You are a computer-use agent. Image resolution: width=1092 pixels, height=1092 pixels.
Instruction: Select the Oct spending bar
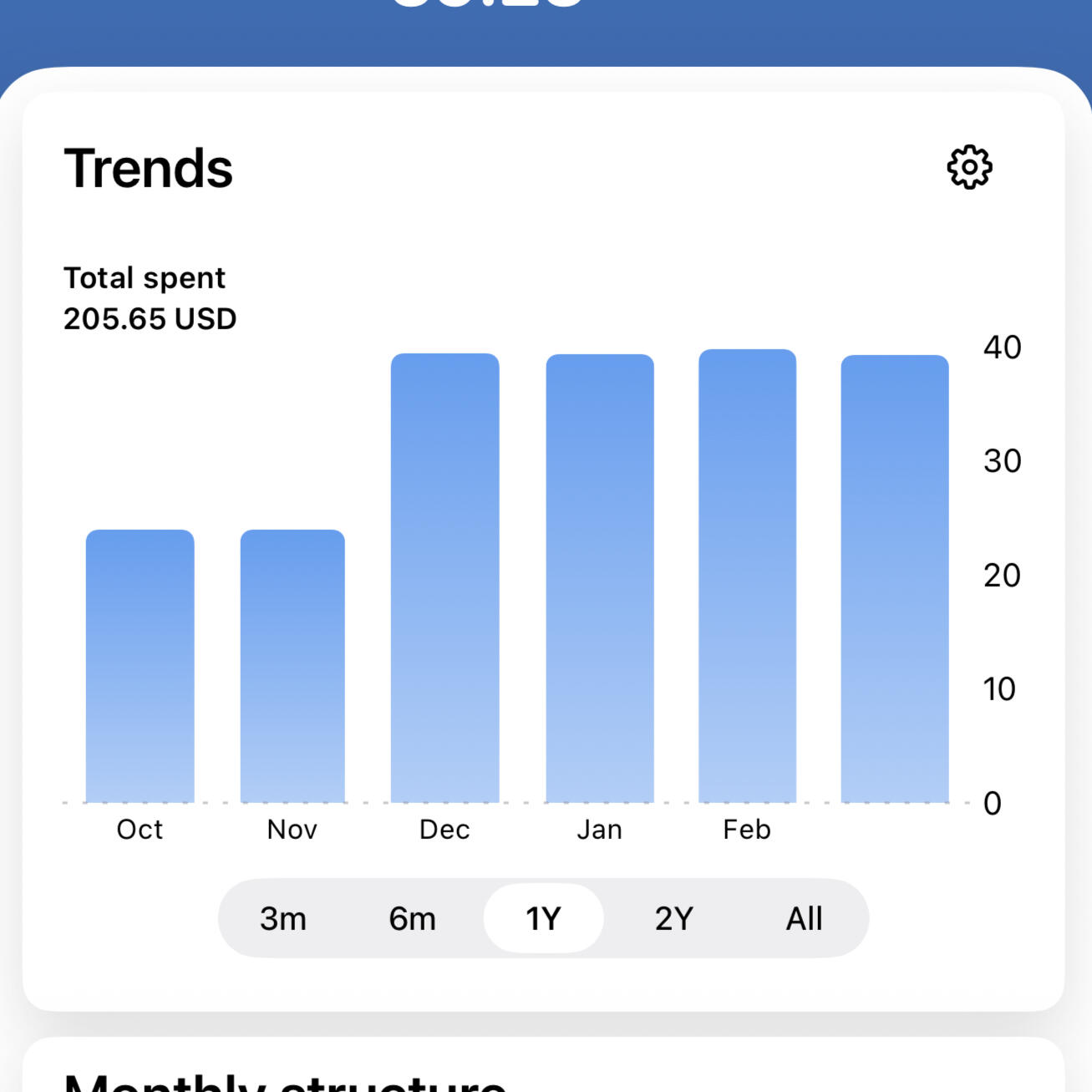pyautogui.click(x=140, y=666)
